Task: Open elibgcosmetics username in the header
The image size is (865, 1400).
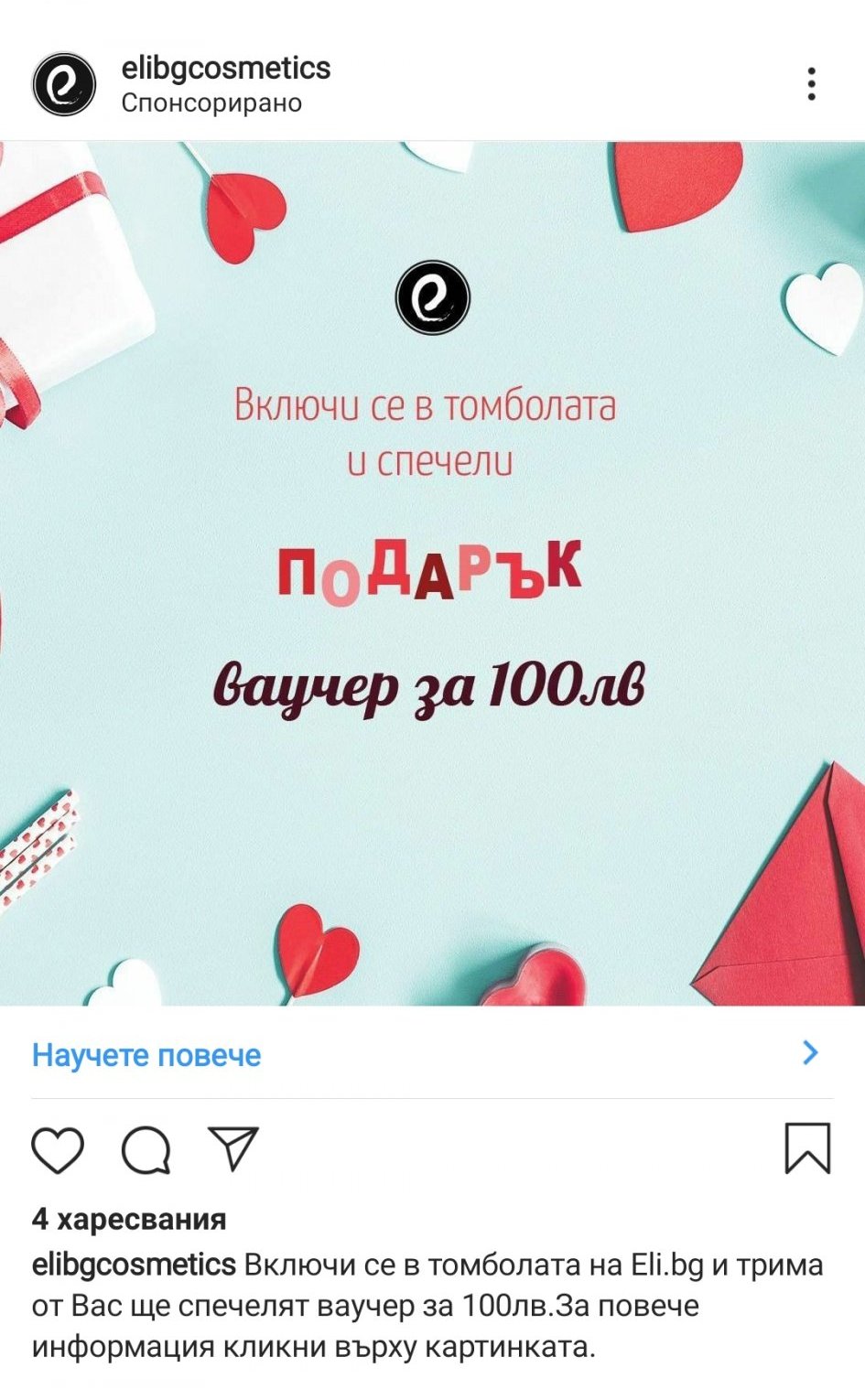Action: (226, 69)
